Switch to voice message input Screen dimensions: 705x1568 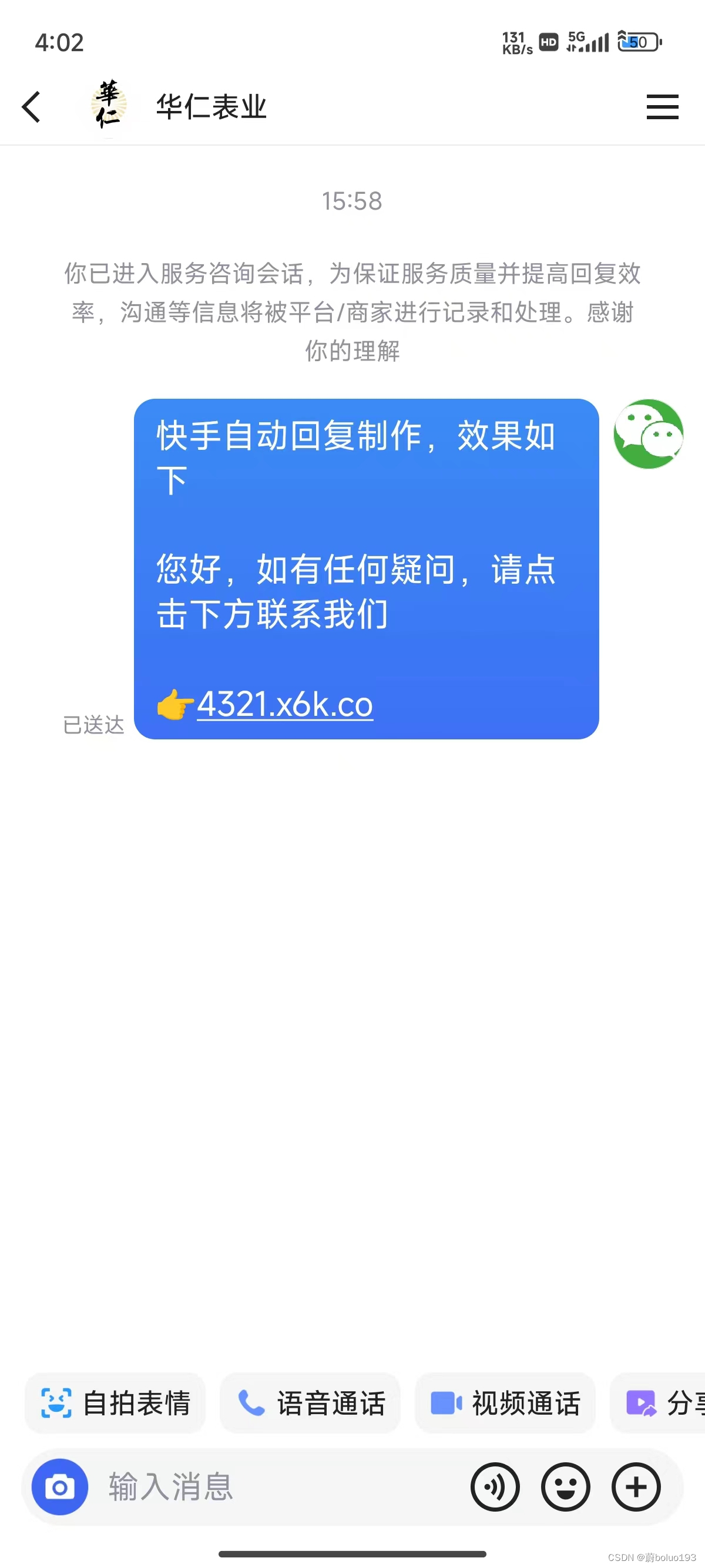495,1487
